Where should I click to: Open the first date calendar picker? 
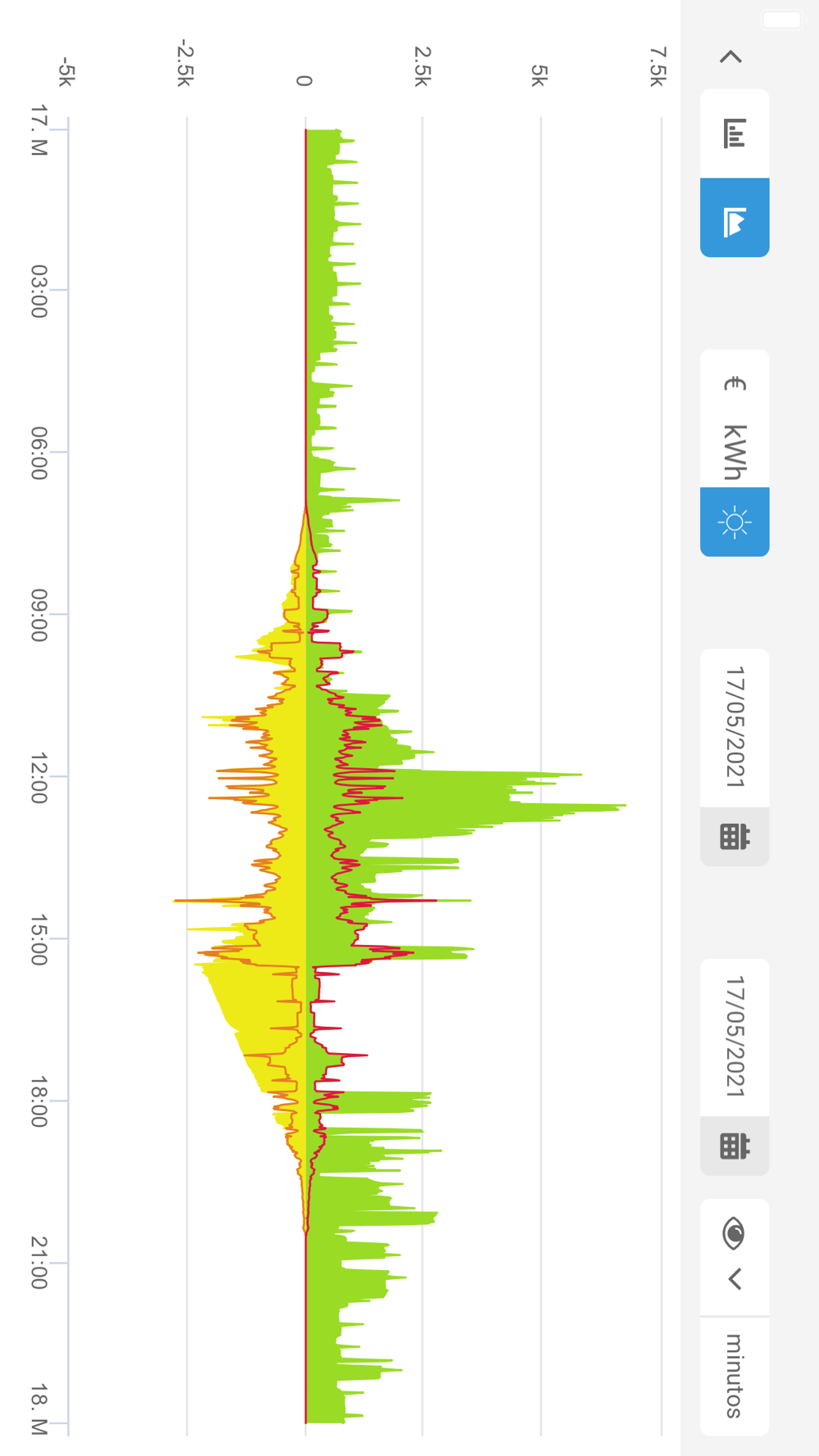(x=735, y=836)
